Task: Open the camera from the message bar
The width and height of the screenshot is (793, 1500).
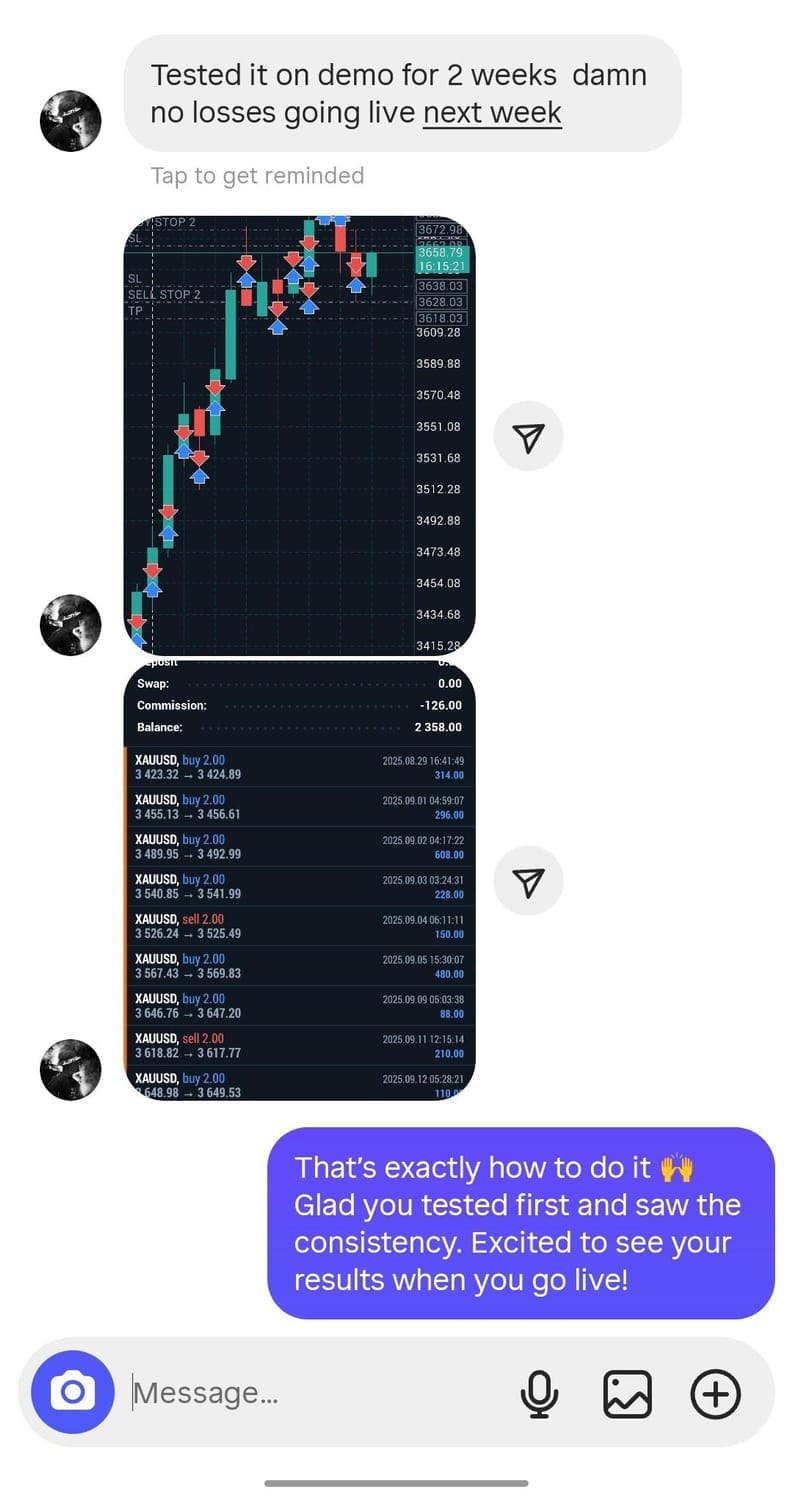Action: (x=72, y=1392)
